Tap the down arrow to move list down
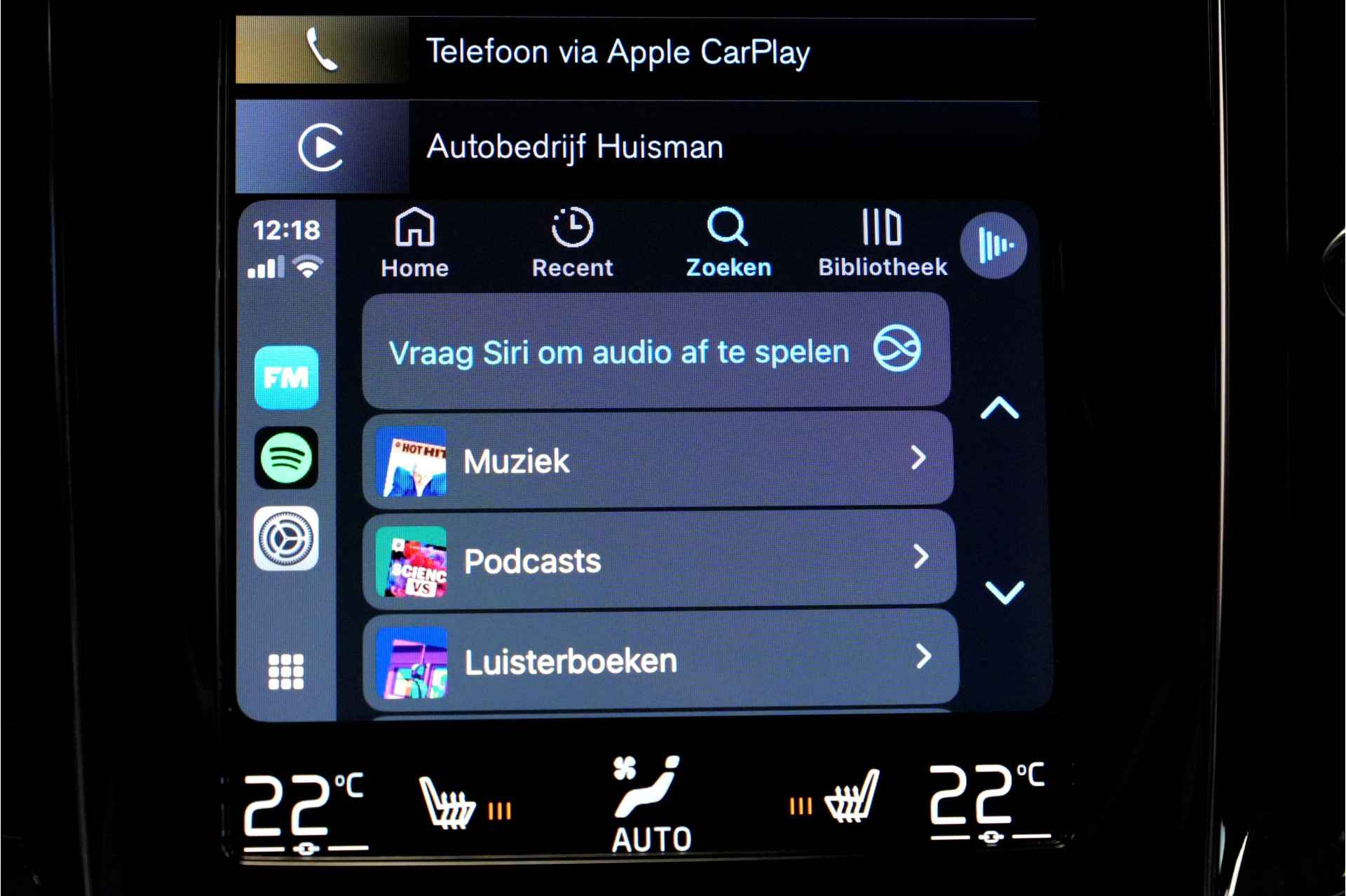The height and width of the screenshot is (896, 1346). pos(1004,591)
